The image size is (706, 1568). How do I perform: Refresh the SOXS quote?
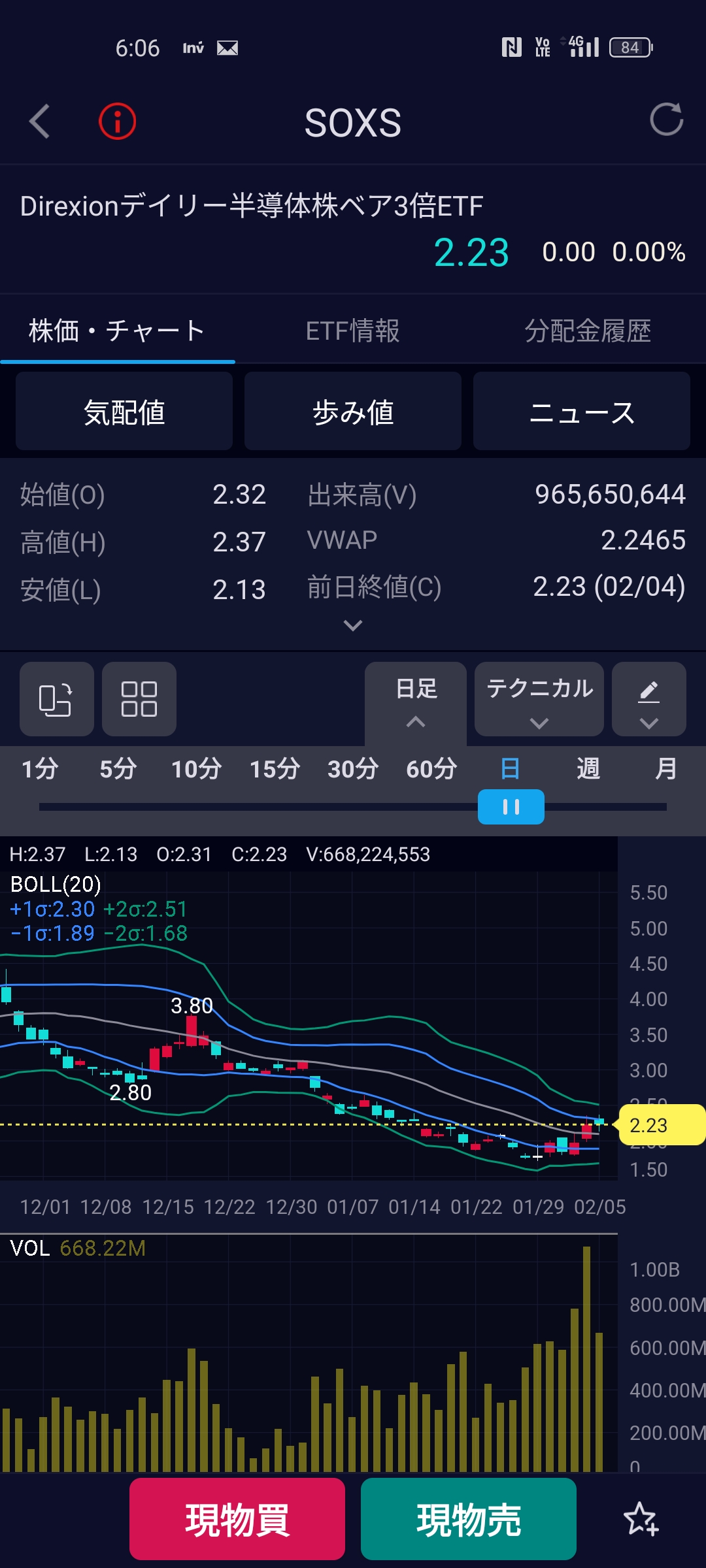tap(666, 120)
